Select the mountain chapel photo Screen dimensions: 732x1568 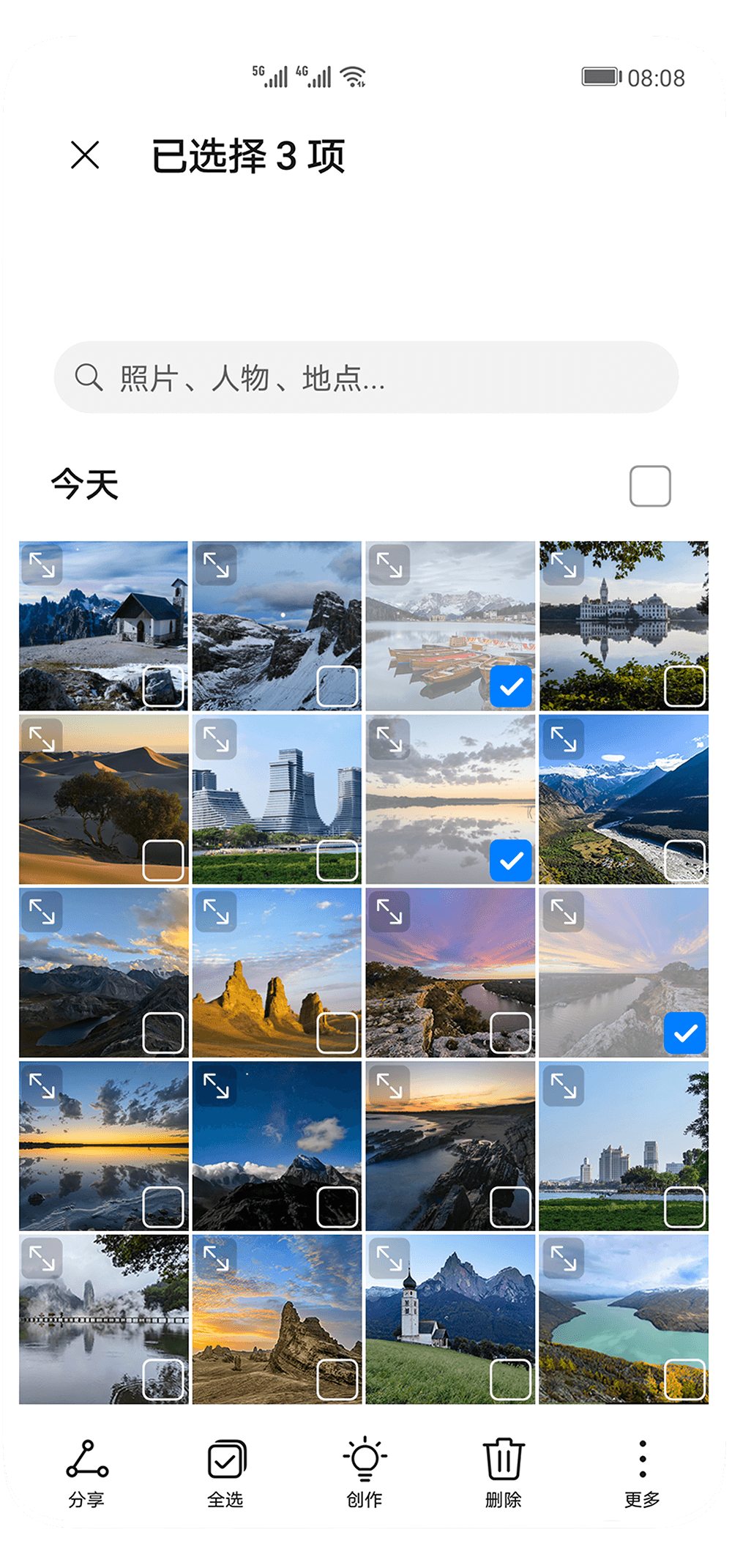[163, 686]
